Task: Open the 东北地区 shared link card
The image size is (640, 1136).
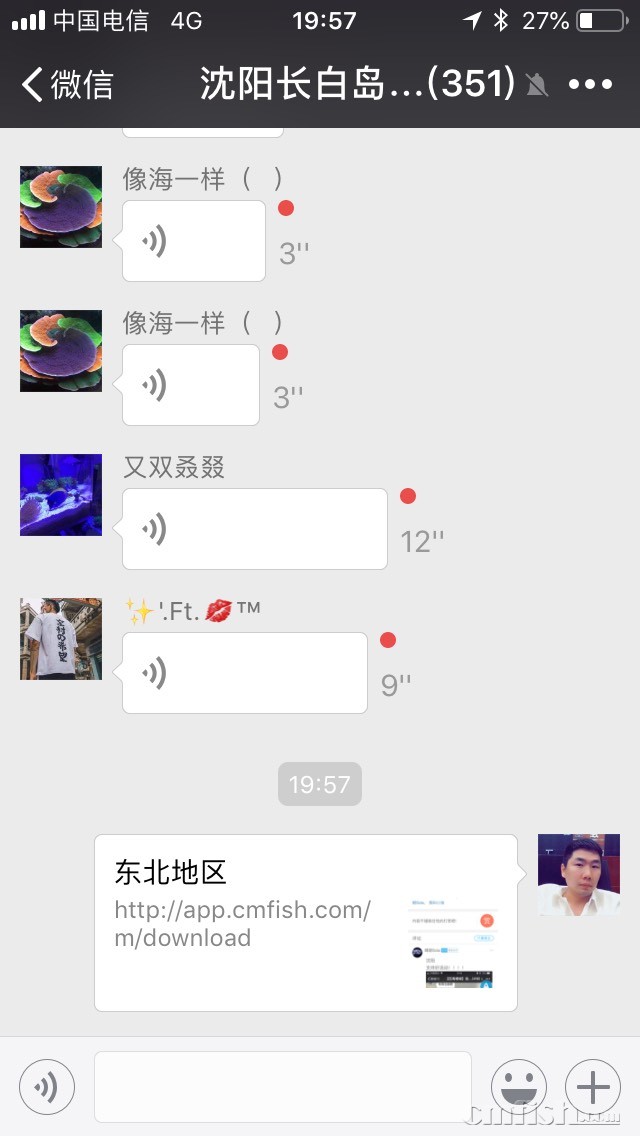Action: (x=305, y=923)
